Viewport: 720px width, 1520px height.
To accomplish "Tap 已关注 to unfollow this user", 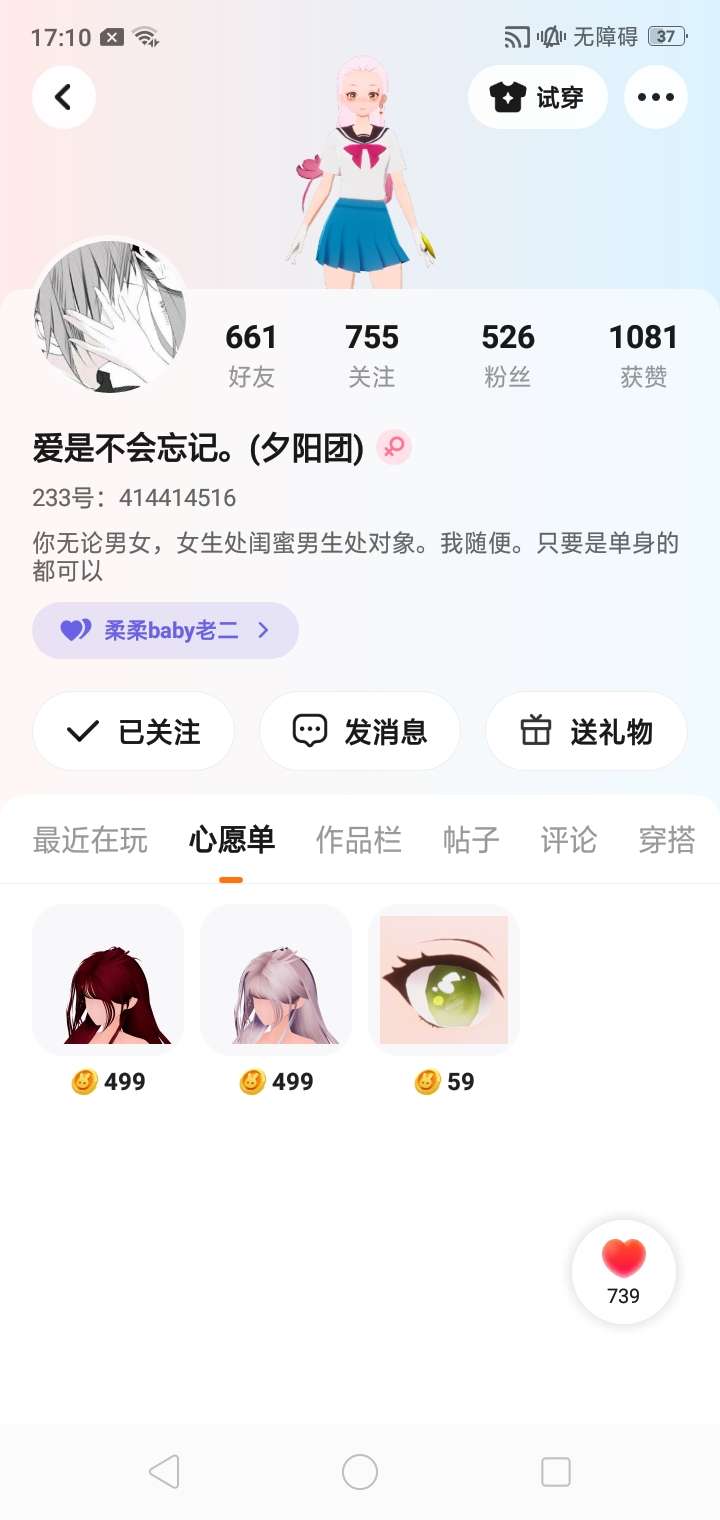I will pyautogui.click(x=134, y=731).
